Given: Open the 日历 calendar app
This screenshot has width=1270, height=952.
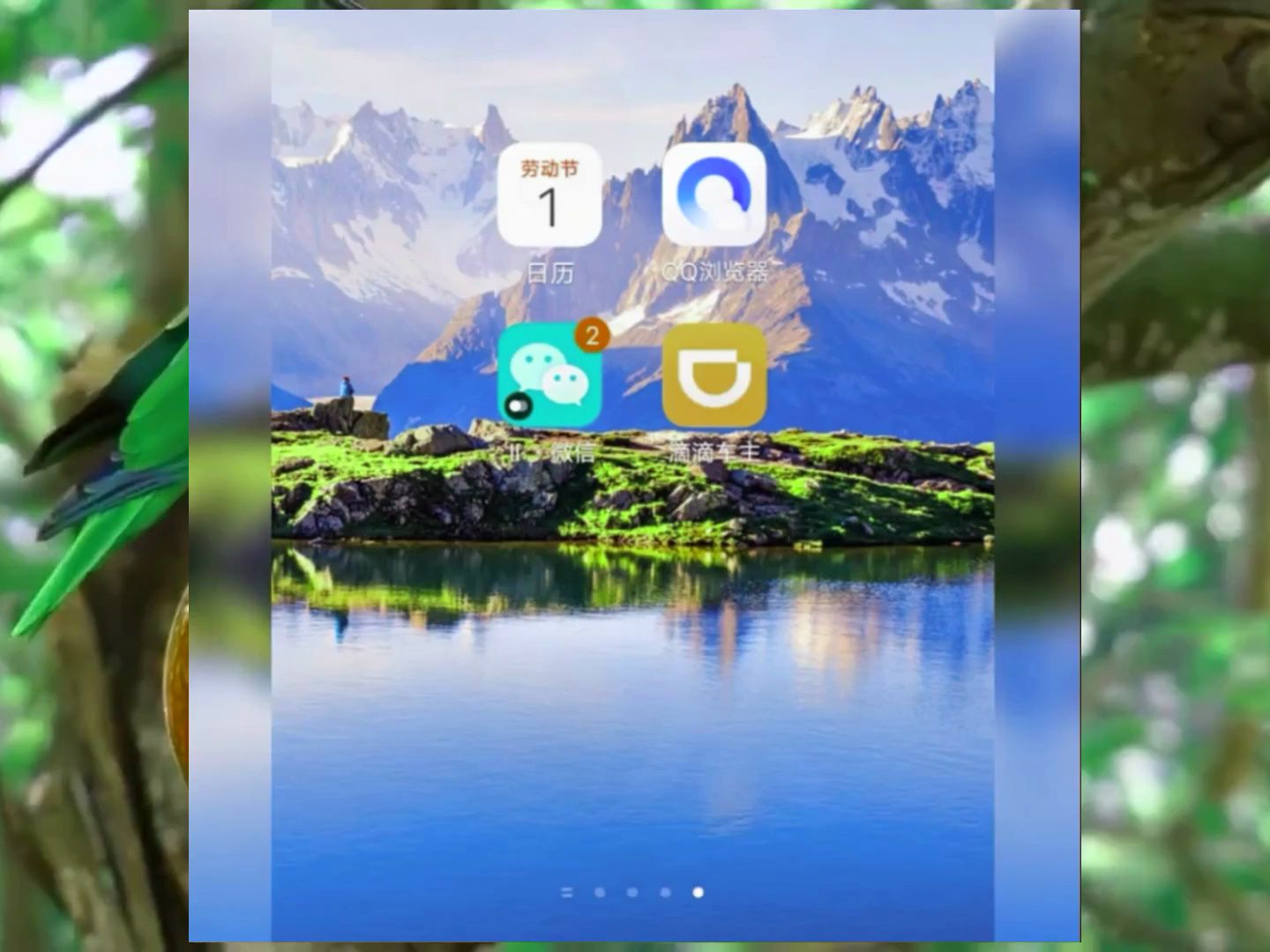Looking at the screenshot, I should coord(549,195).
